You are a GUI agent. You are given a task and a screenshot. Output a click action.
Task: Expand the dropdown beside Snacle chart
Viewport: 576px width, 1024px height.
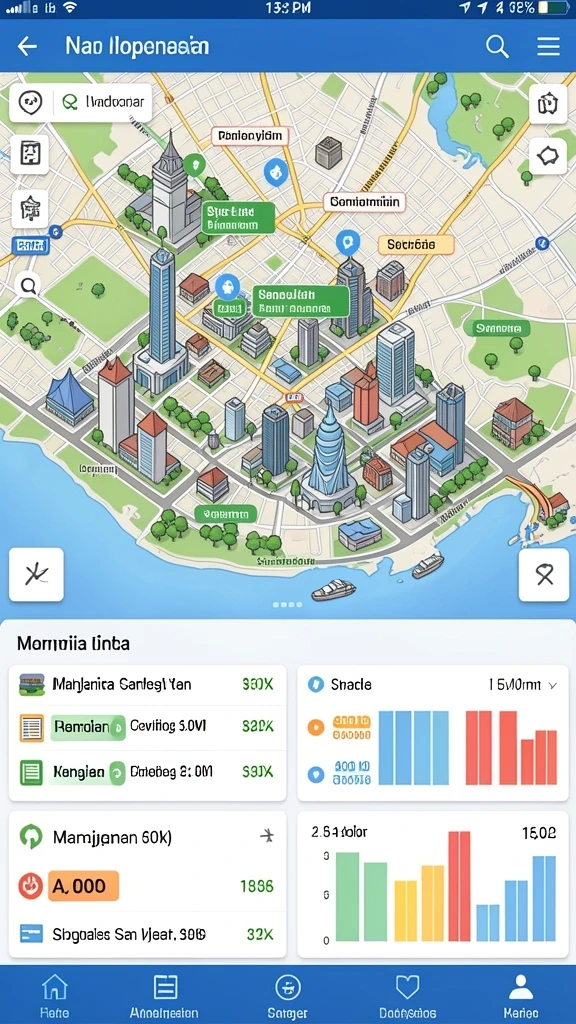tap(552, 686)
